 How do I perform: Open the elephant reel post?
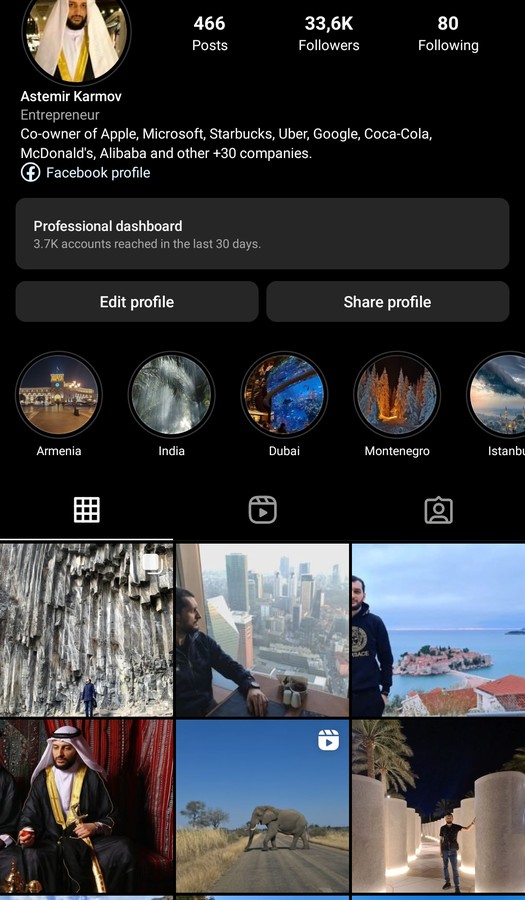point(262,806)
